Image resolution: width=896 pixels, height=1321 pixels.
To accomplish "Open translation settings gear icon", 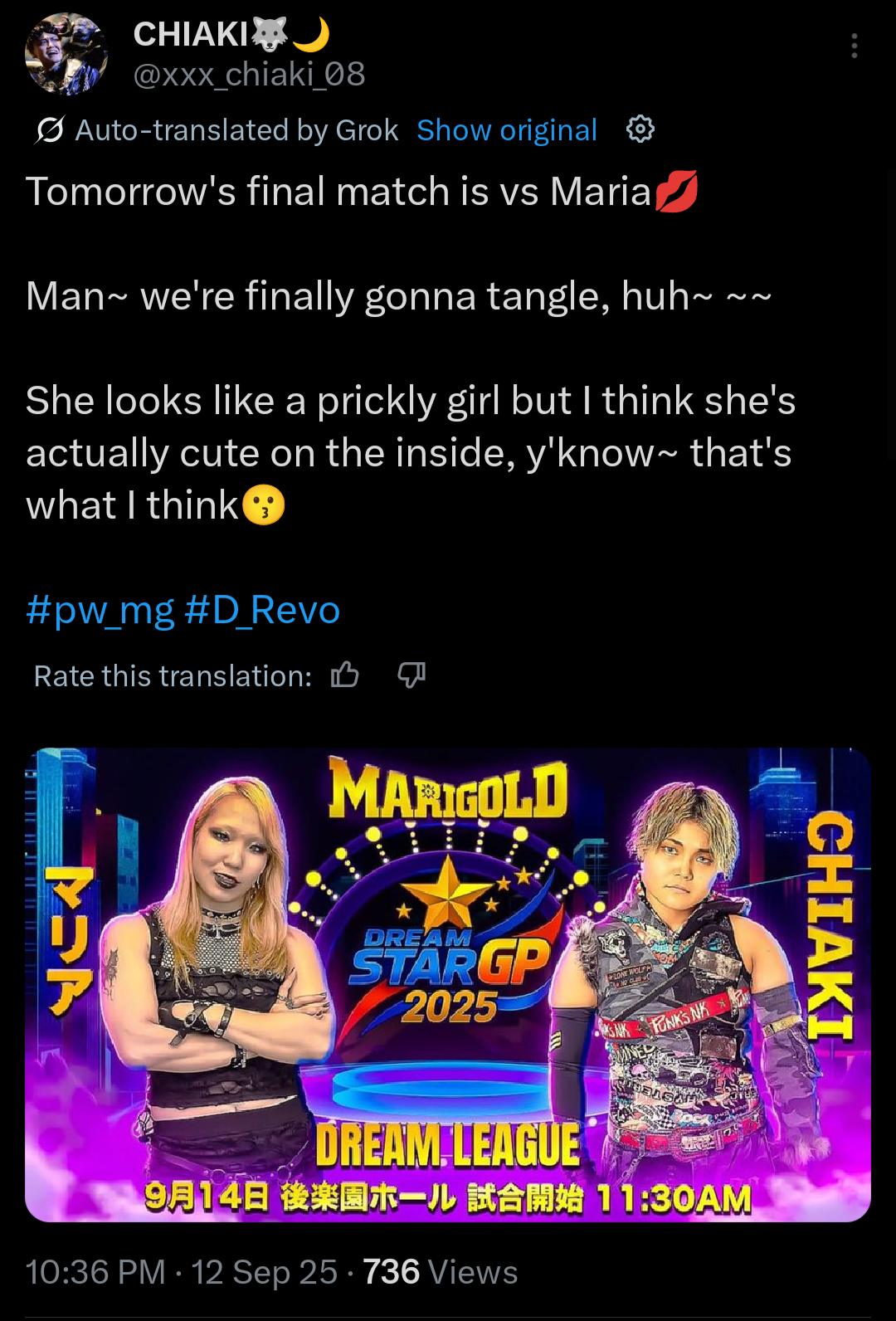I will click(640, 129).
